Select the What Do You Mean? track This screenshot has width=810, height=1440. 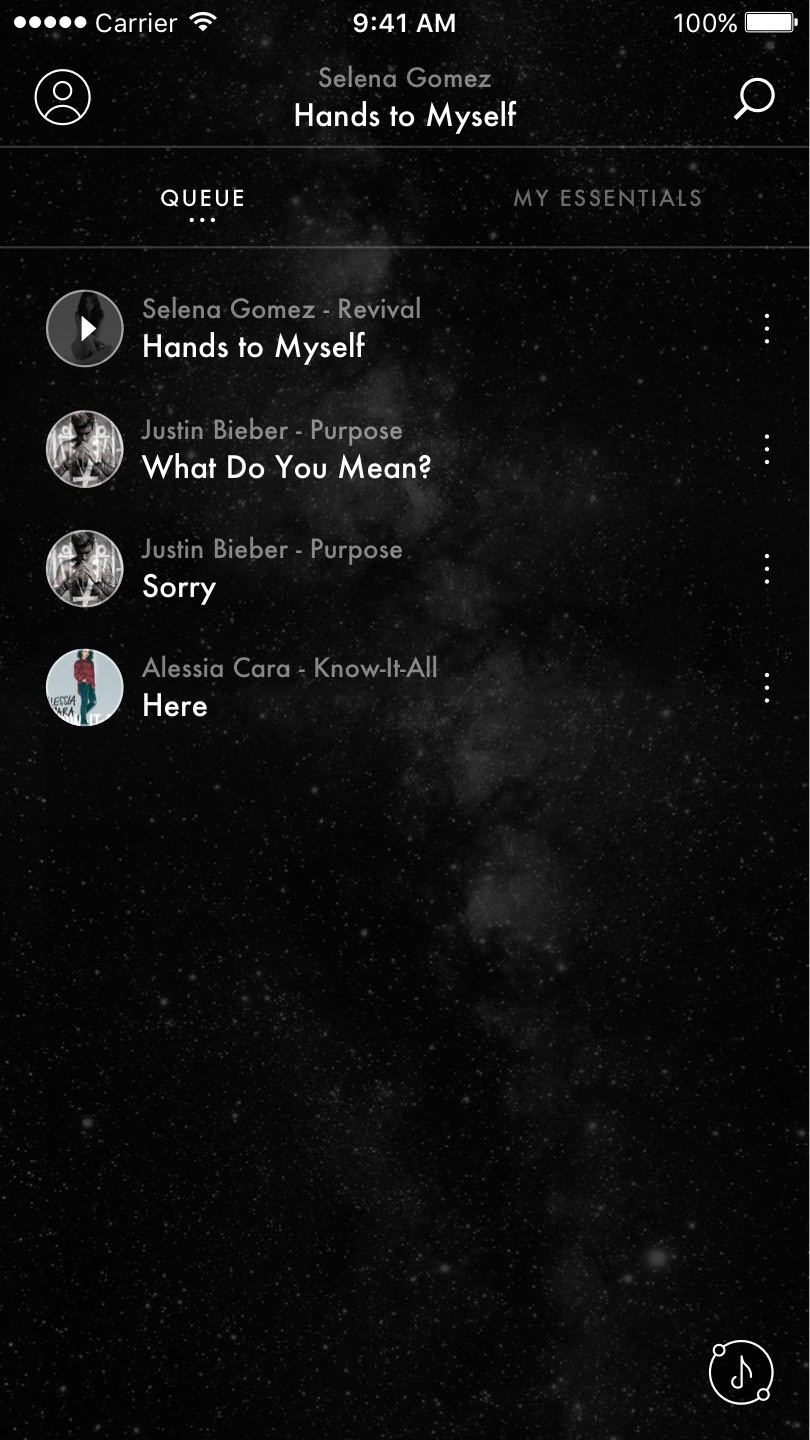[286, 466]
